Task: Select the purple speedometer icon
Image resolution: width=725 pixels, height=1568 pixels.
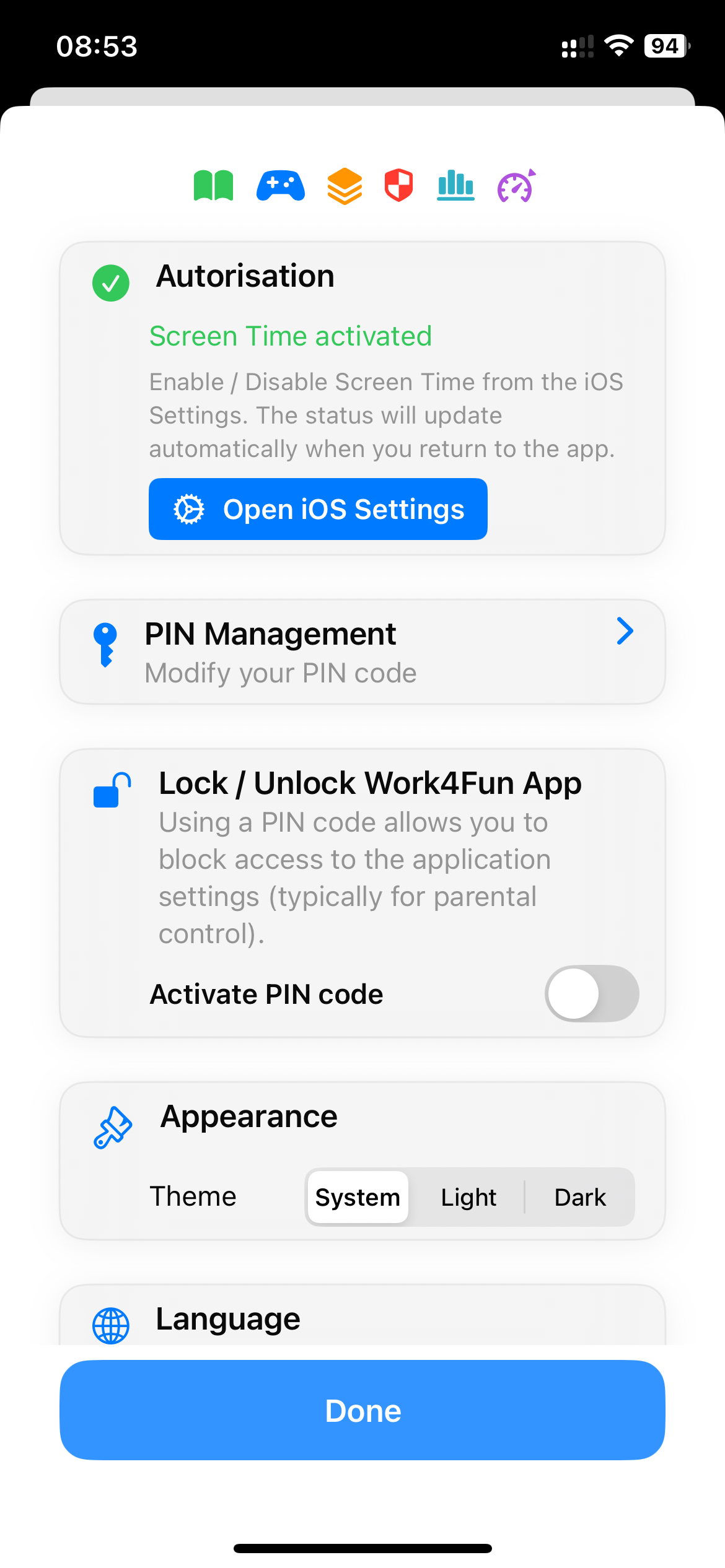Action: tap(514, 185)
